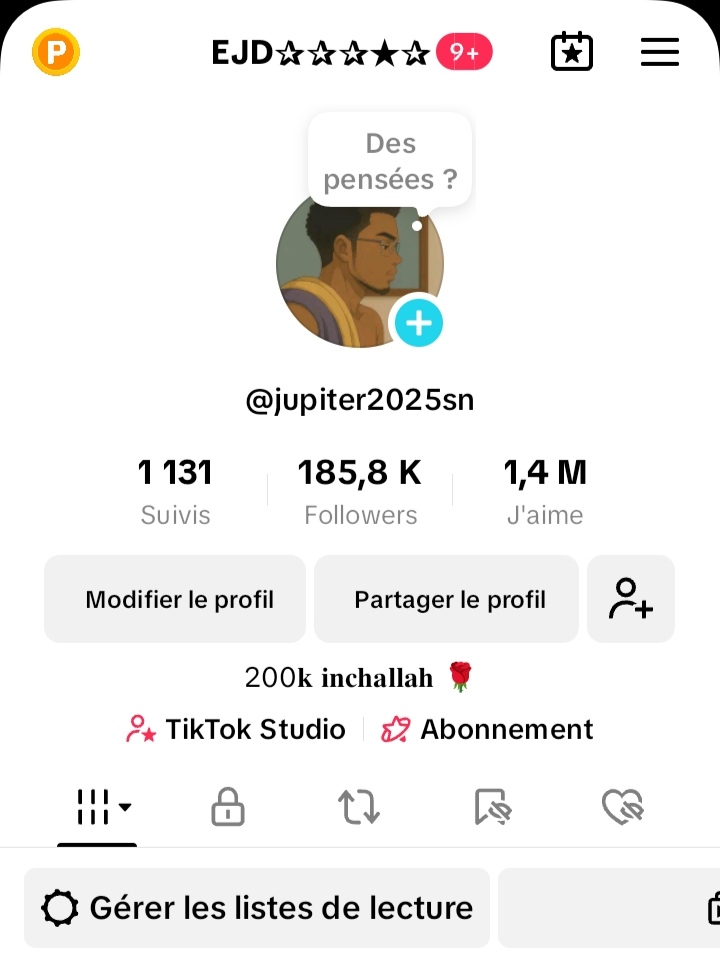
Task: Add a story with the plus badge
Action: point(418,323)
